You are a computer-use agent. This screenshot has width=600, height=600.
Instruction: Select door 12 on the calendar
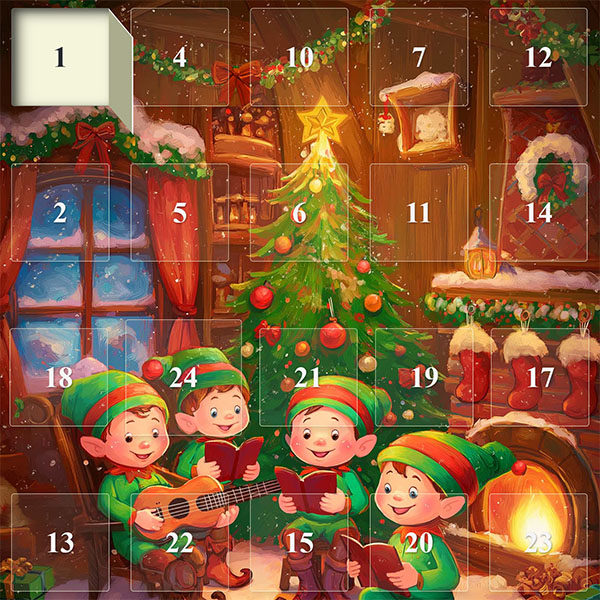pos(538,57)
